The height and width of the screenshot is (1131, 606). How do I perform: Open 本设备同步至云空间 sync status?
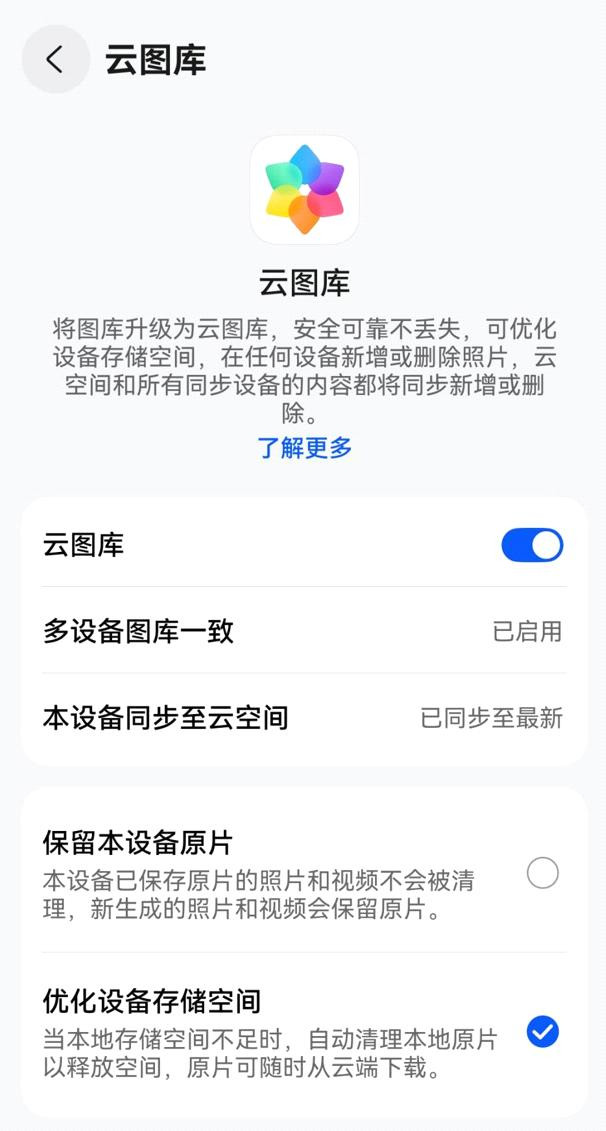(x=302, y=718)
